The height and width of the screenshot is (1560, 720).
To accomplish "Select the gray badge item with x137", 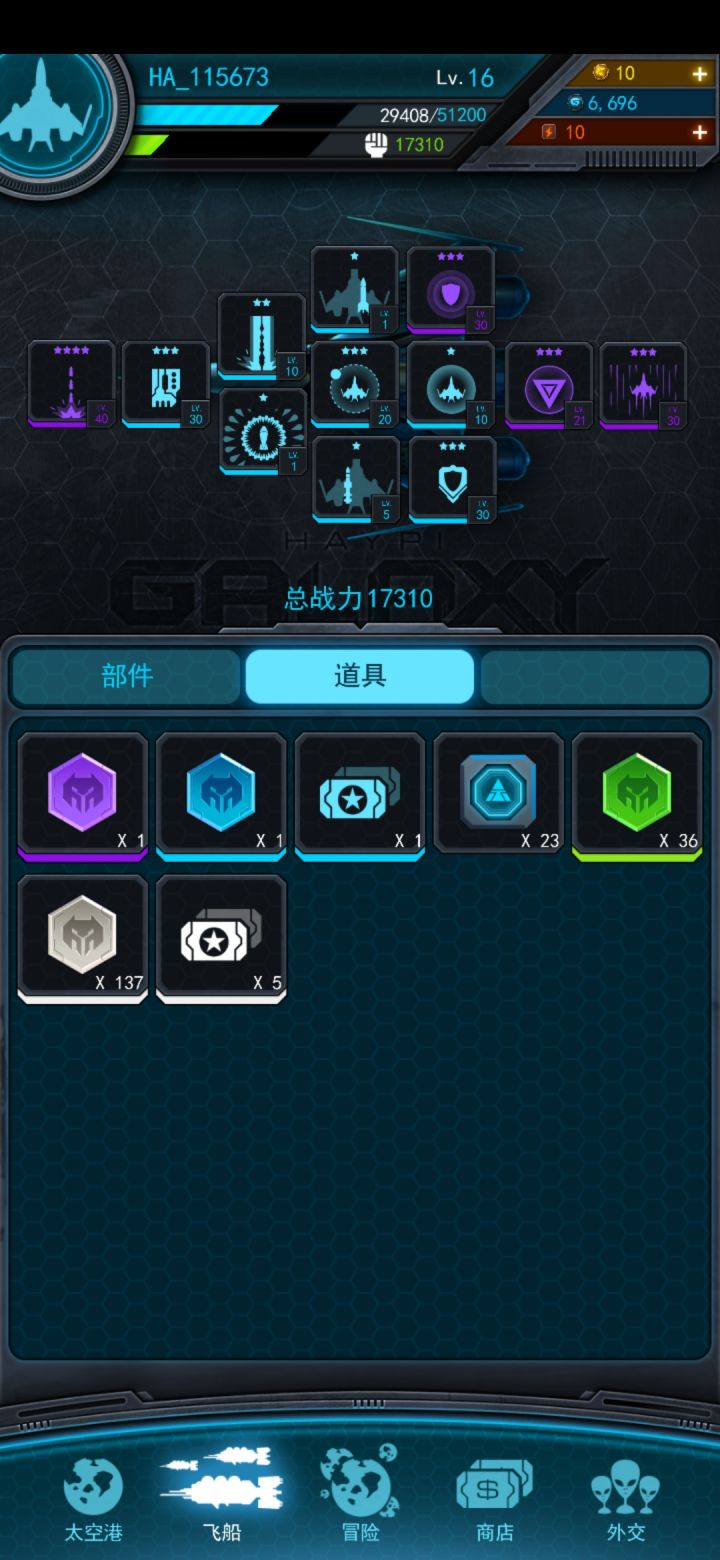I will [82, 936].
